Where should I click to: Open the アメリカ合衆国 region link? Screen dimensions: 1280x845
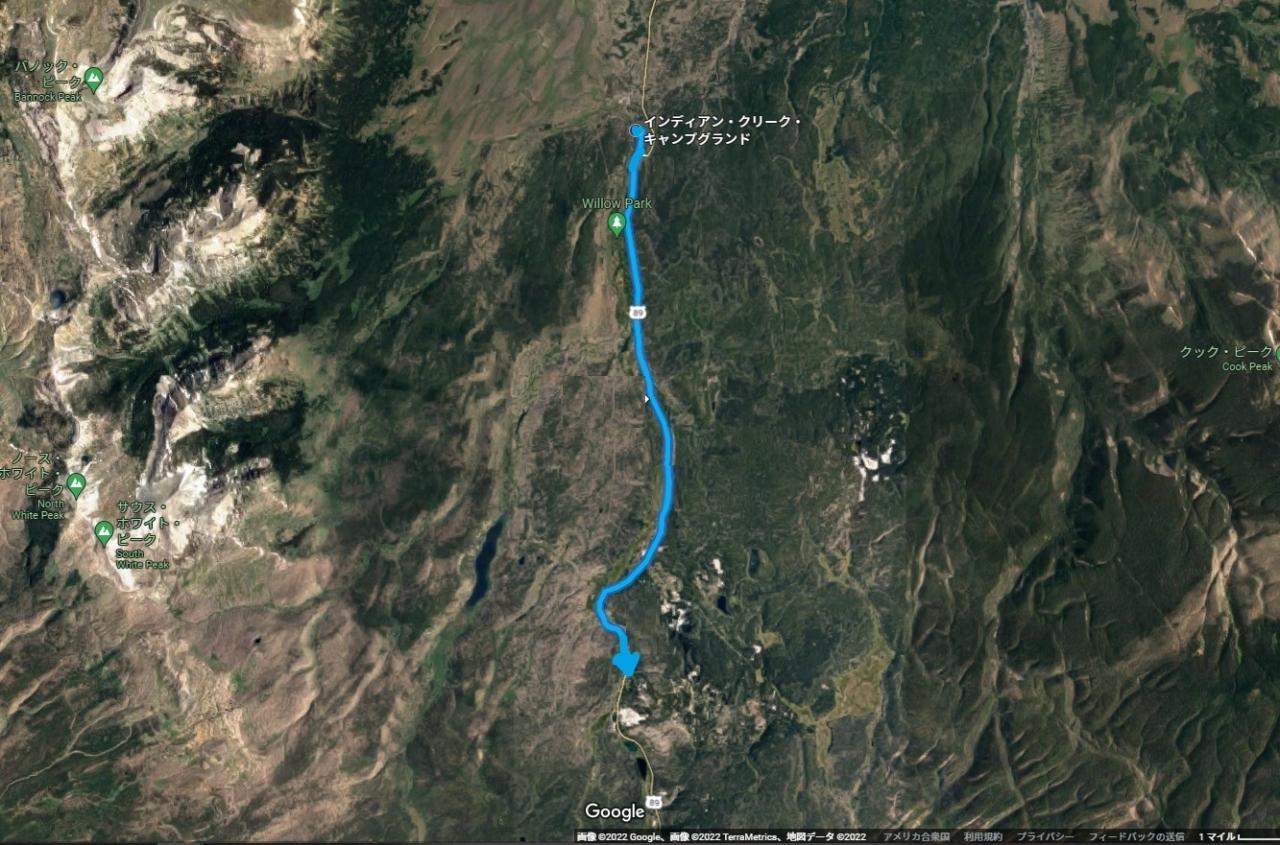pyautogui.click(x=915, y=837)
